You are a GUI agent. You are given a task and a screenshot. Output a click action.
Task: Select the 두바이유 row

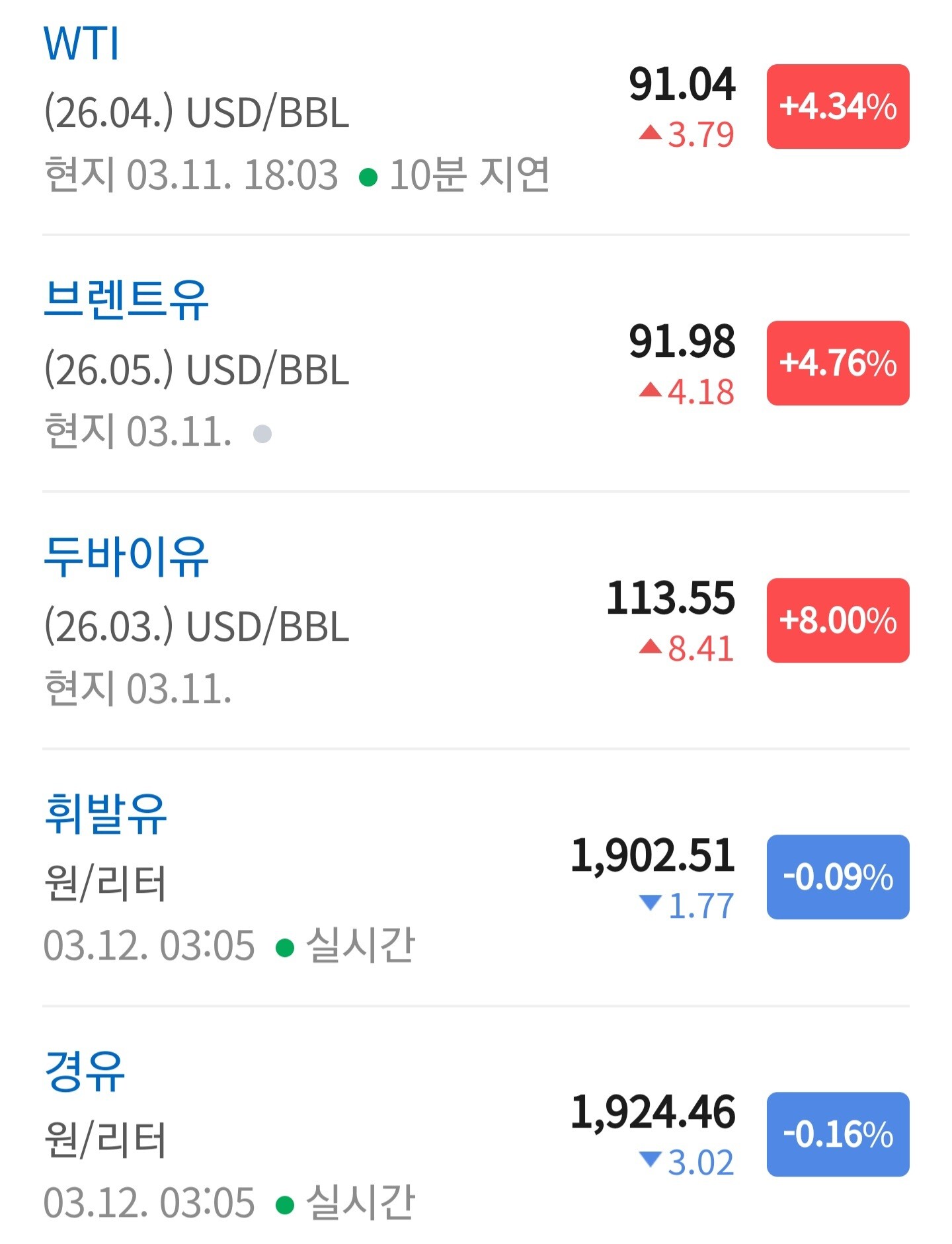pos(126,557)
